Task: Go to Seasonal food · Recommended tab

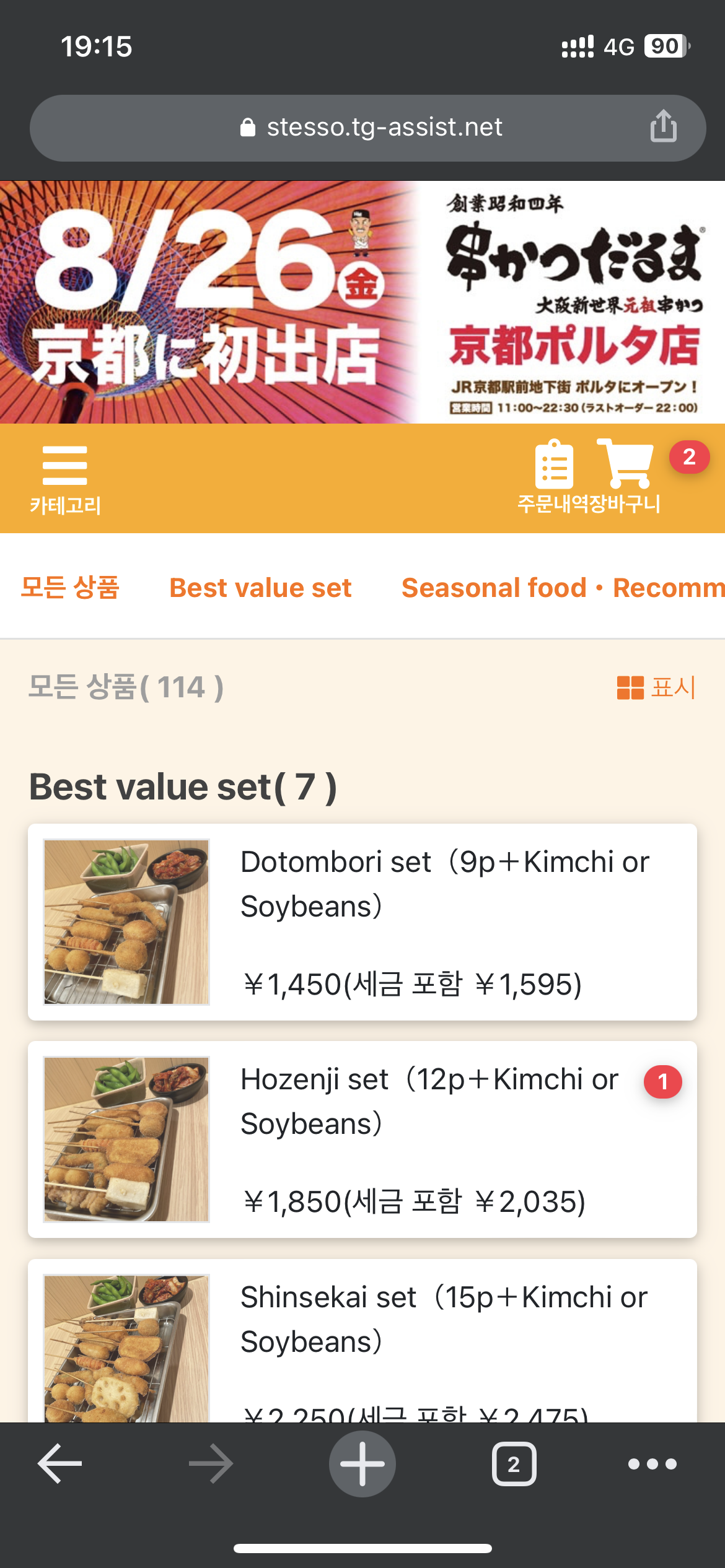Action: (561, 588)
